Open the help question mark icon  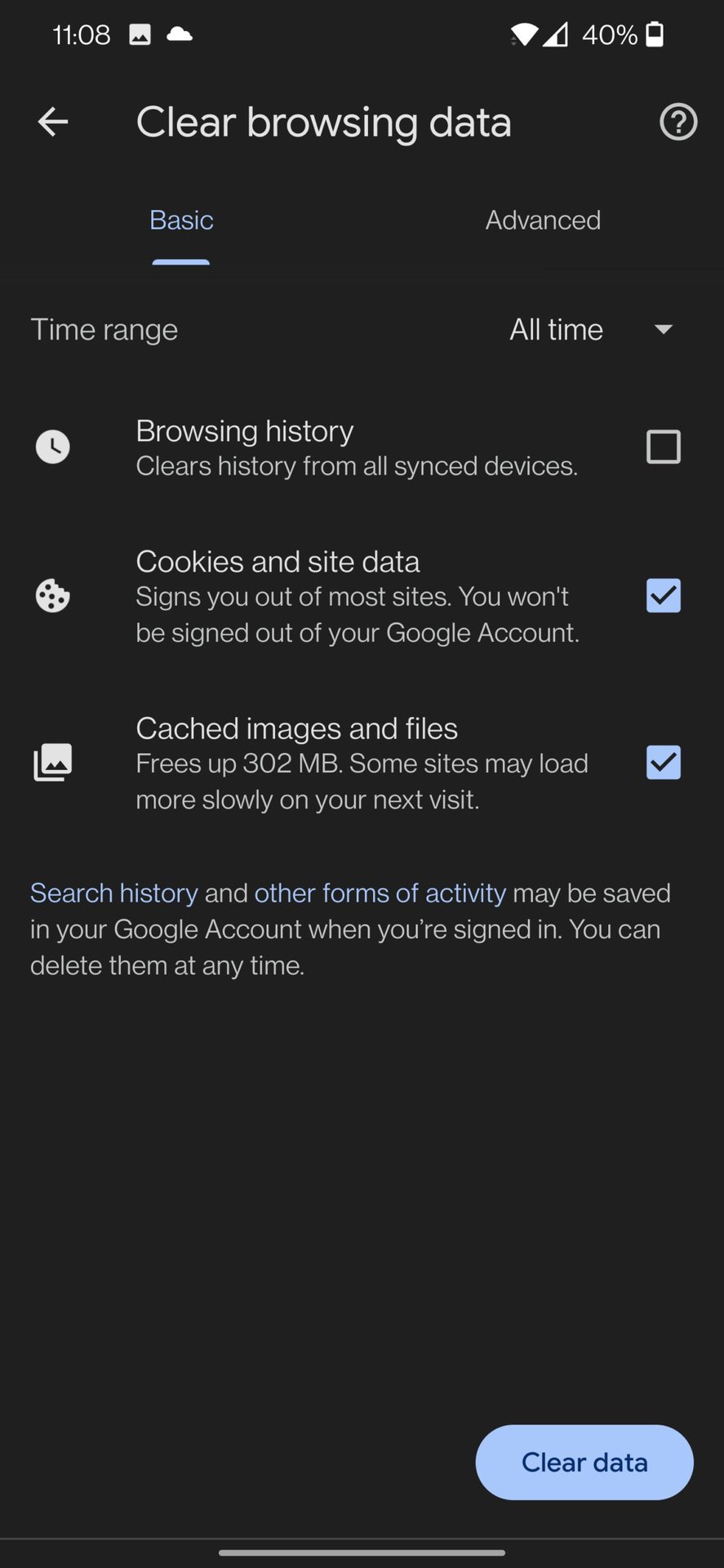click(678, 122)
